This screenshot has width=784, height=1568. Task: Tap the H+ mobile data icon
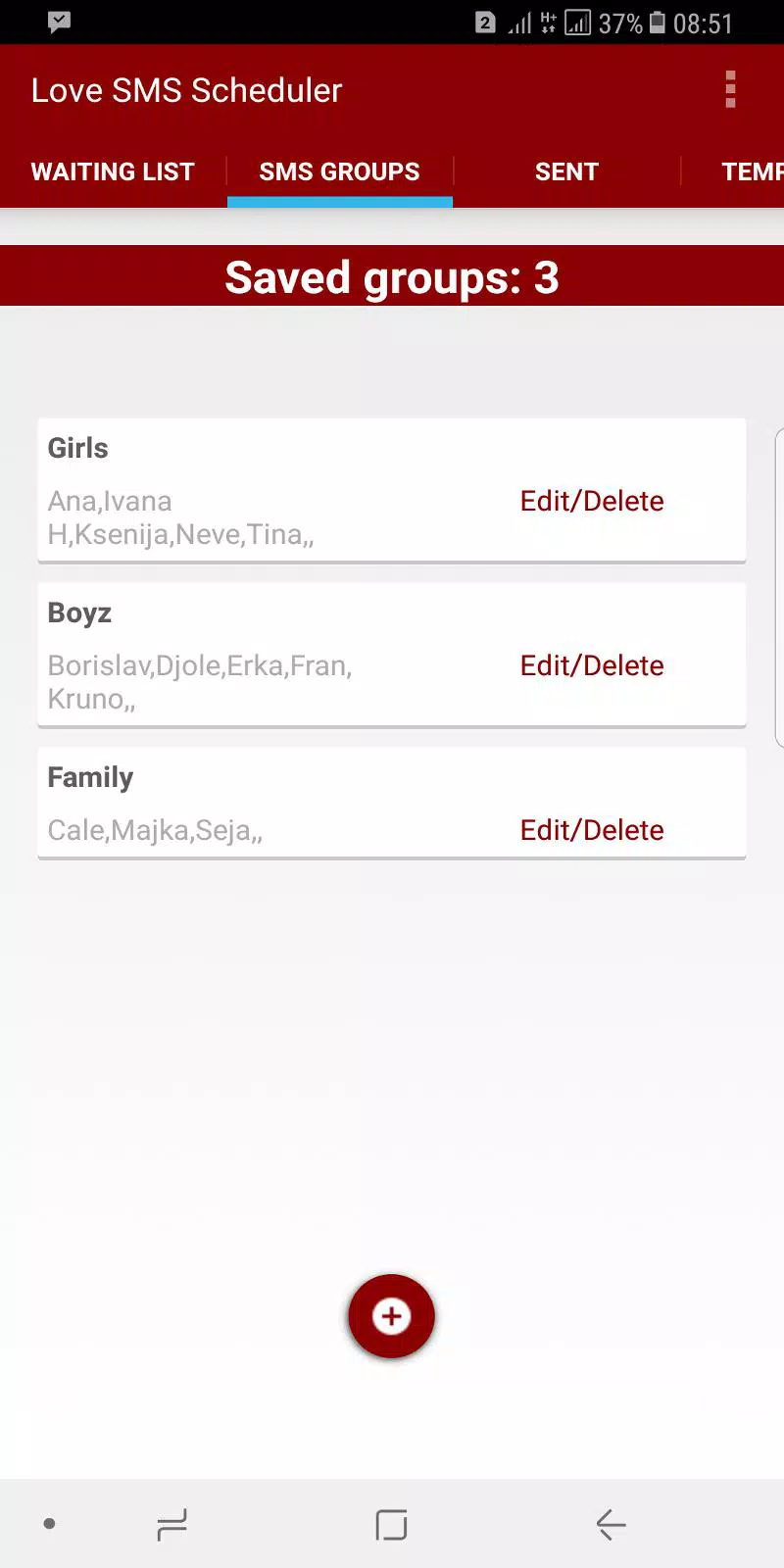click(x=548, y=22)
